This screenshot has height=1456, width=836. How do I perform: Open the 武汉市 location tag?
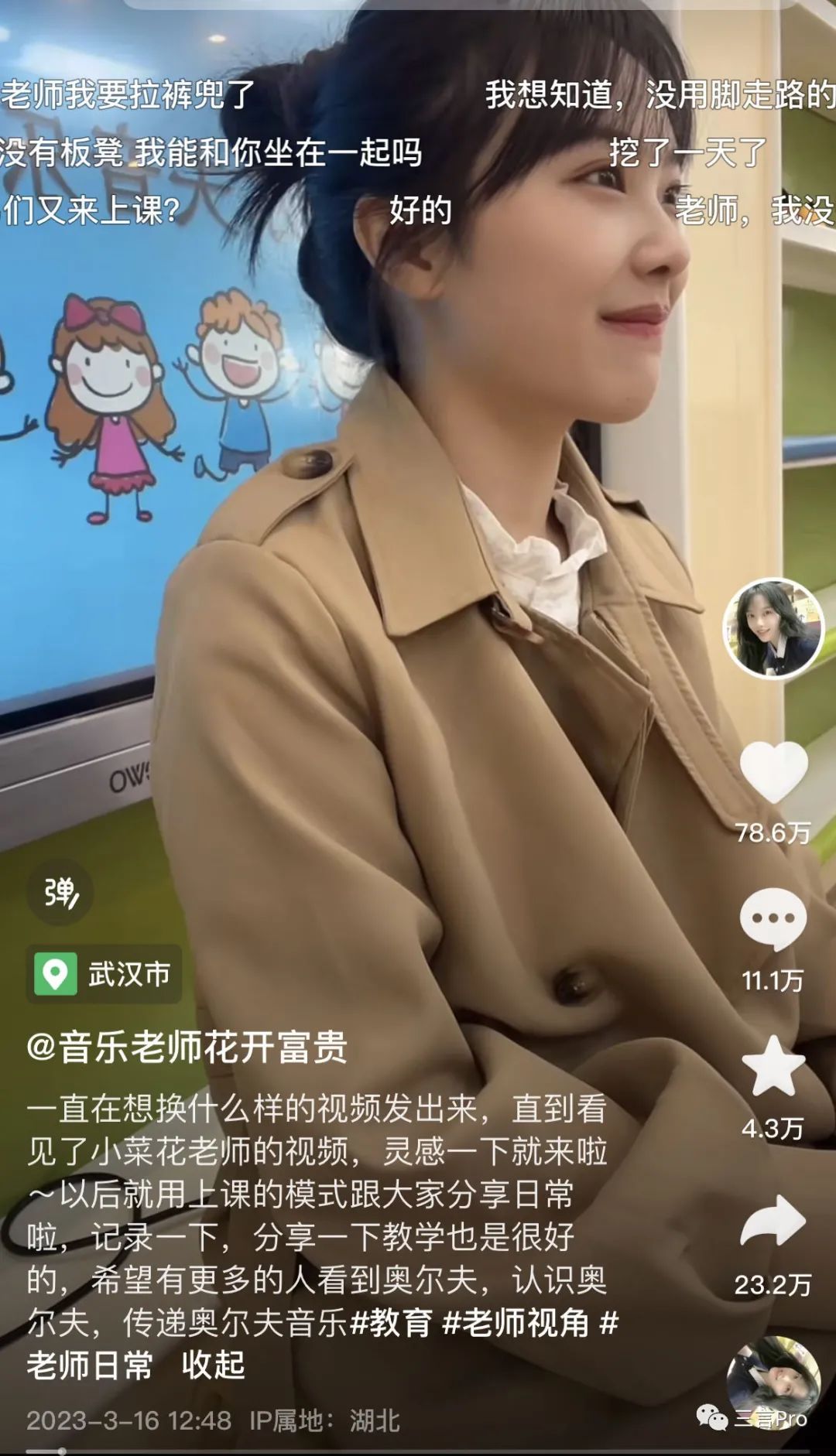pos(104,974)
